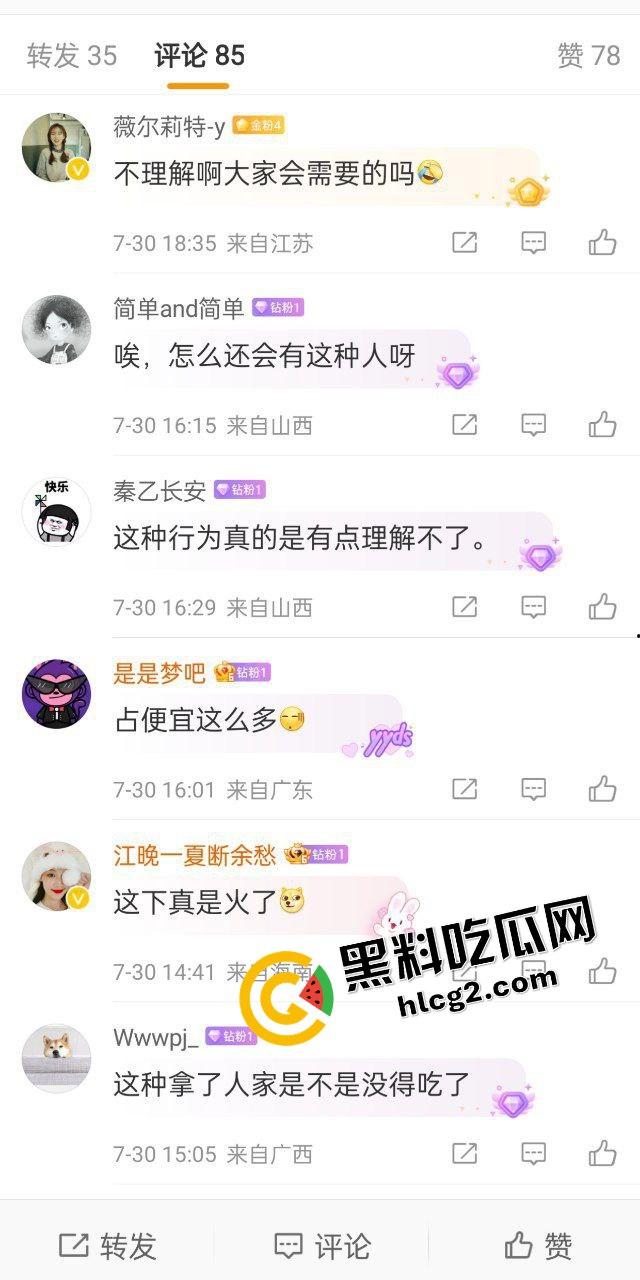
Task: Open 薇尔莉特-y's profile avatar
Action: pos(56,148)
